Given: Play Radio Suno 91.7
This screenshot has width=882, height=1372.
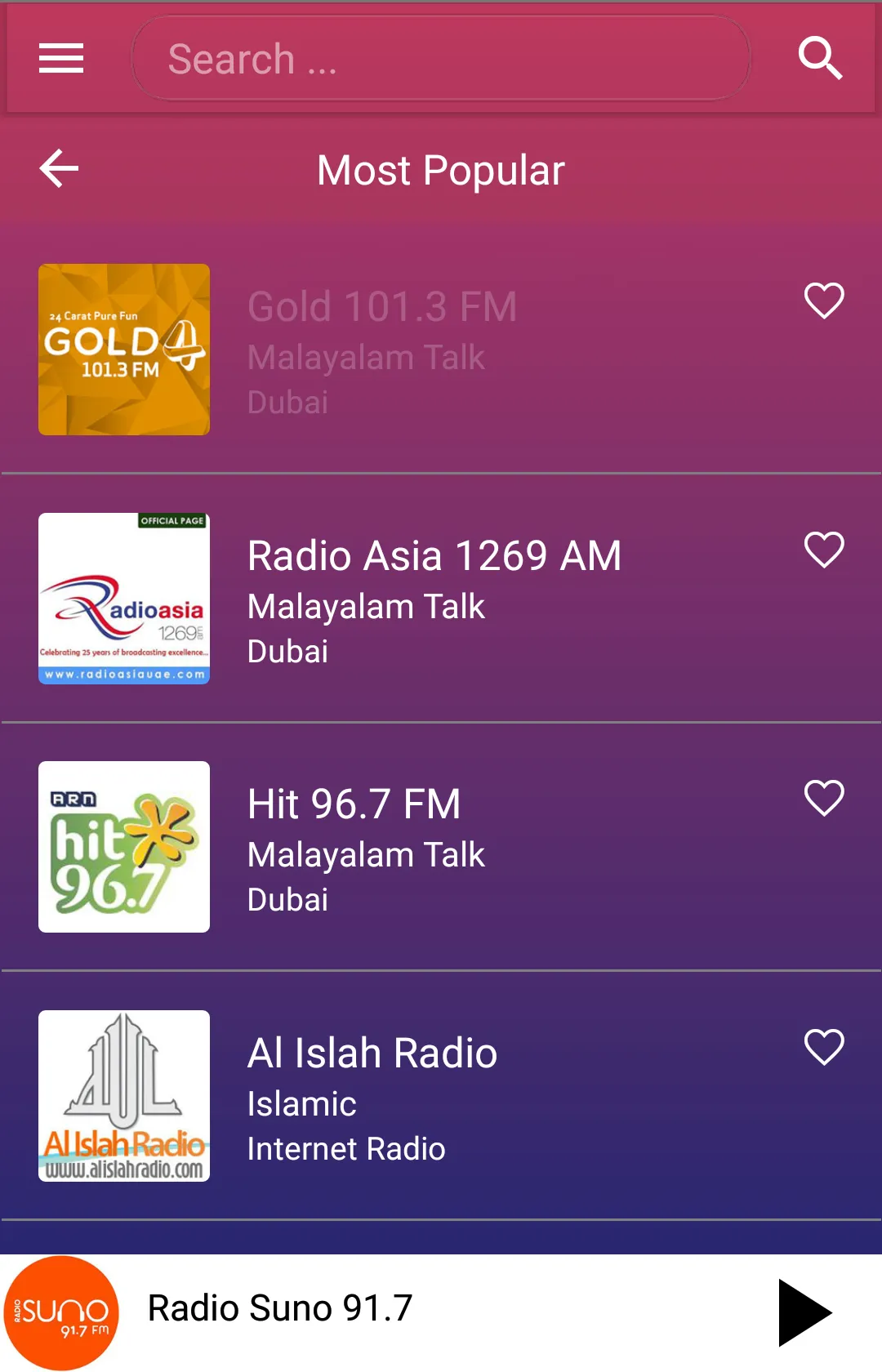Looking at the screenshot, I should tap(804, 1312).
